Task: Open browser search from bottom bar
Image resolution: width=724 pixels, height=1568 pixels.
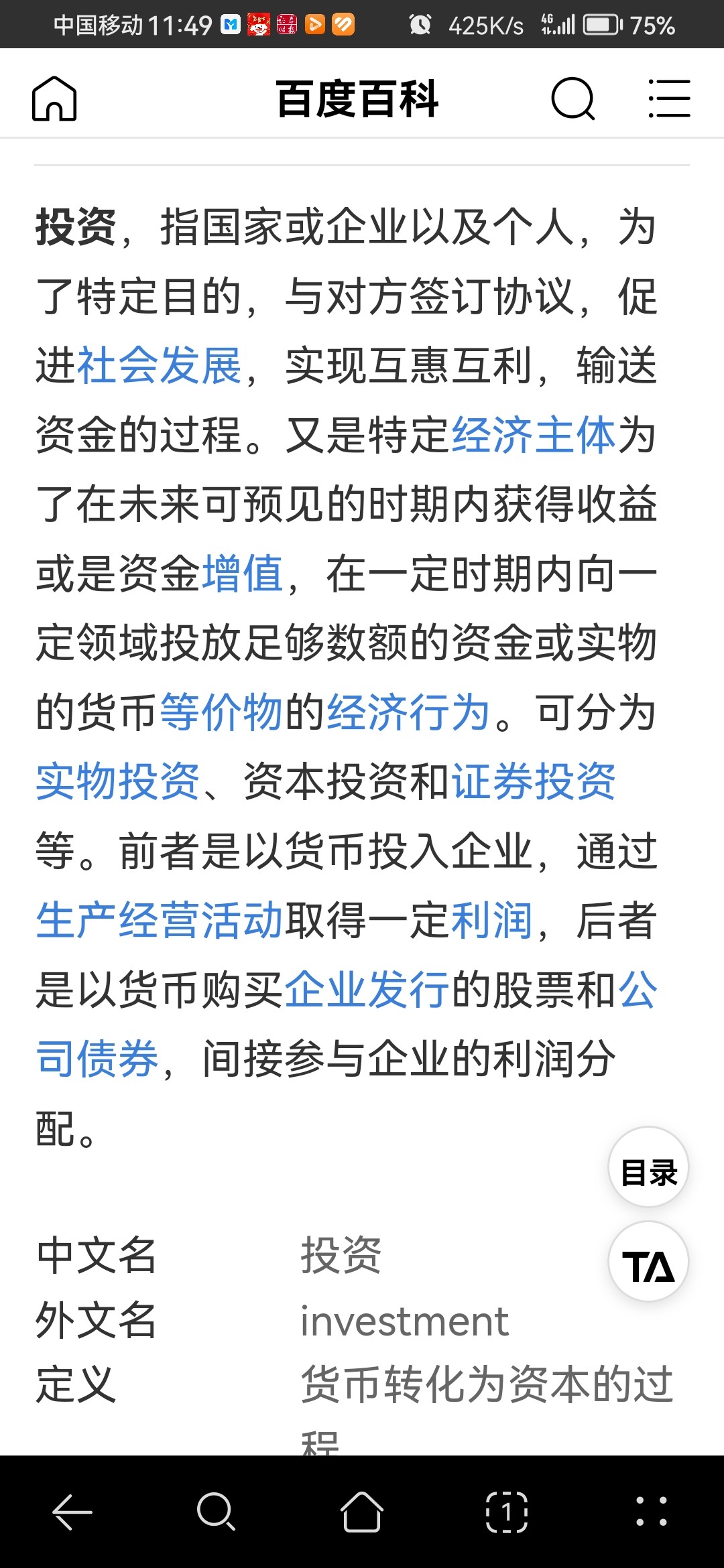Action: (x=216, y=1512)
